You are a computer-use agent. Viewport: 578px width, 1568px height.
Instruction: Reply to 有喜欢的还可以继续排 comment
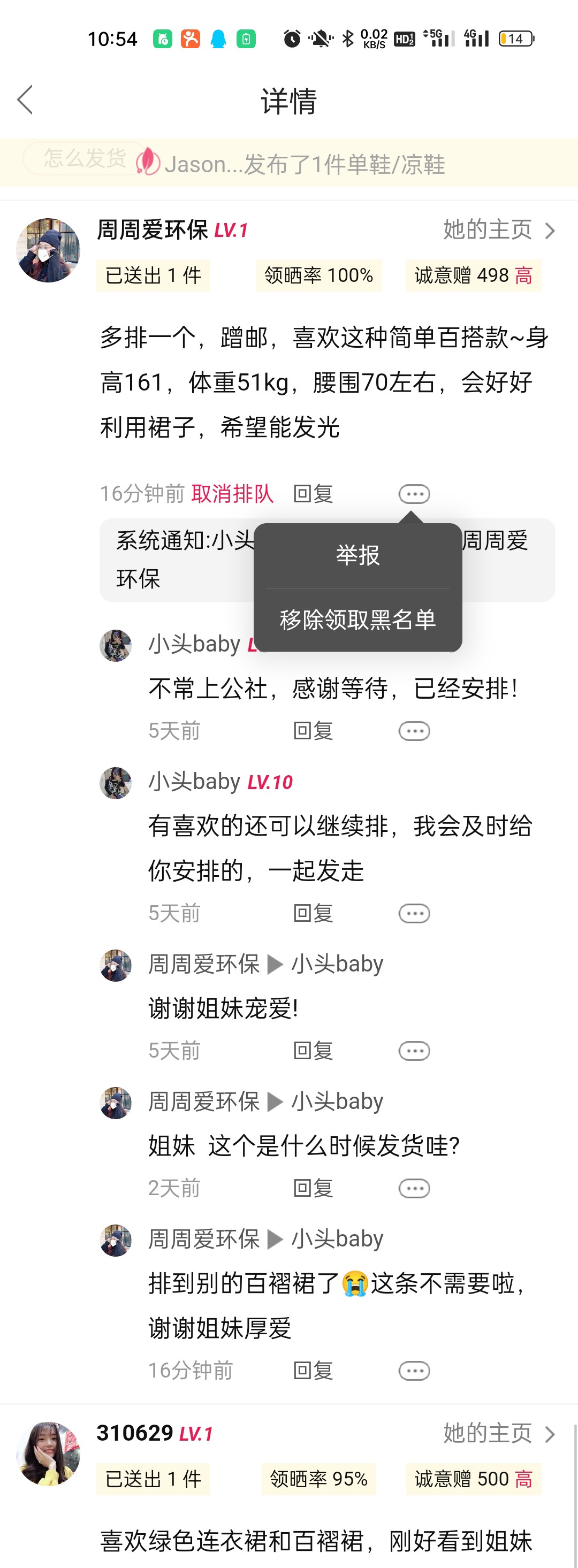point(313,913)
